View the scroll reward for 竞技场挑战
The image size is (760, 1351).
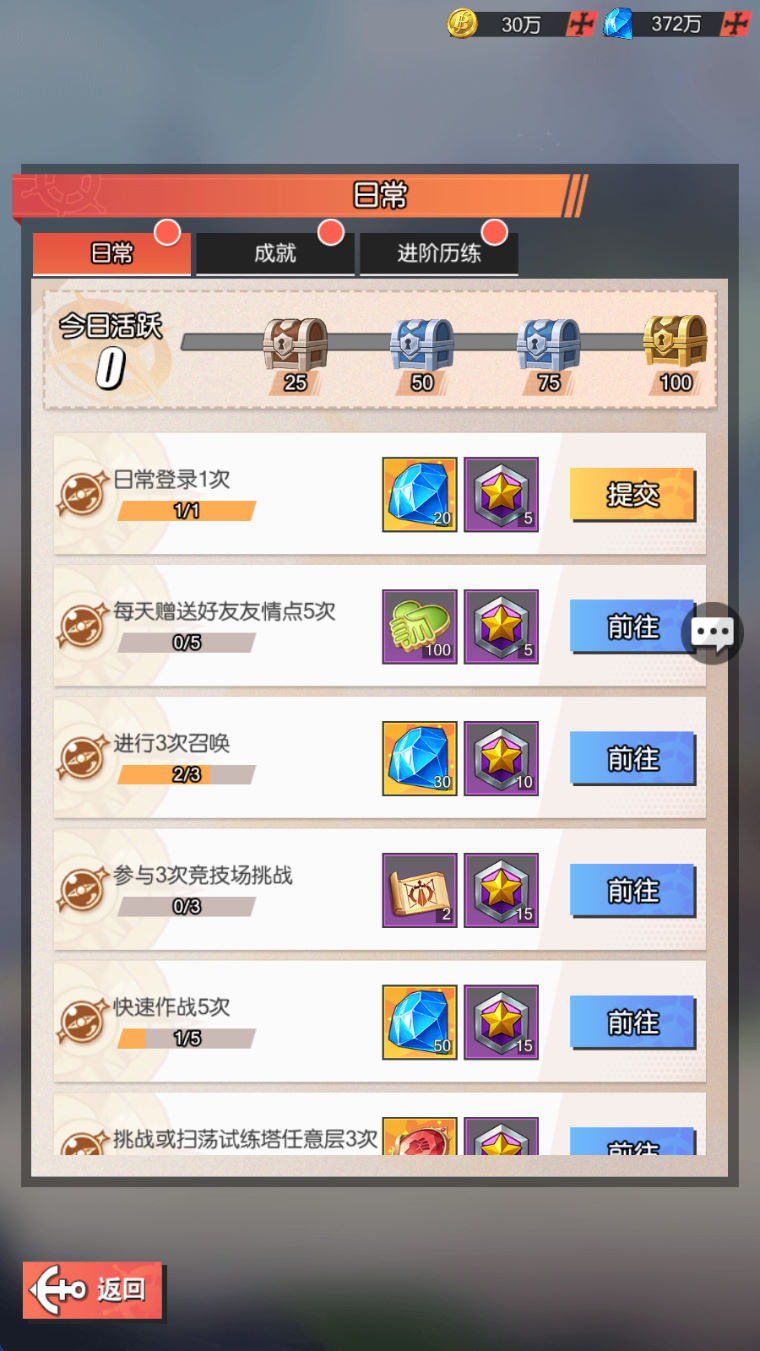pos(420,891)
